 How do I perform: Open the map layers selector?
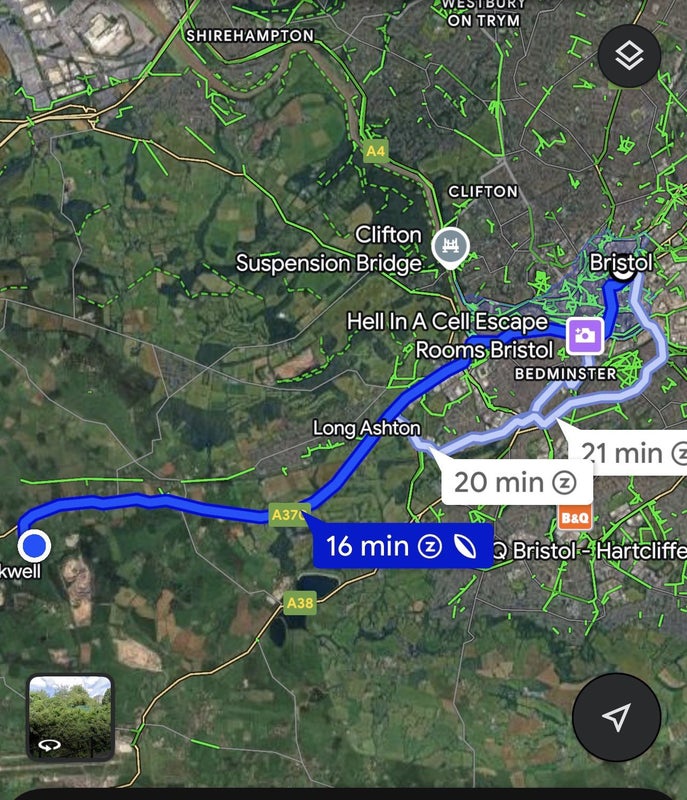pos(628,56)
